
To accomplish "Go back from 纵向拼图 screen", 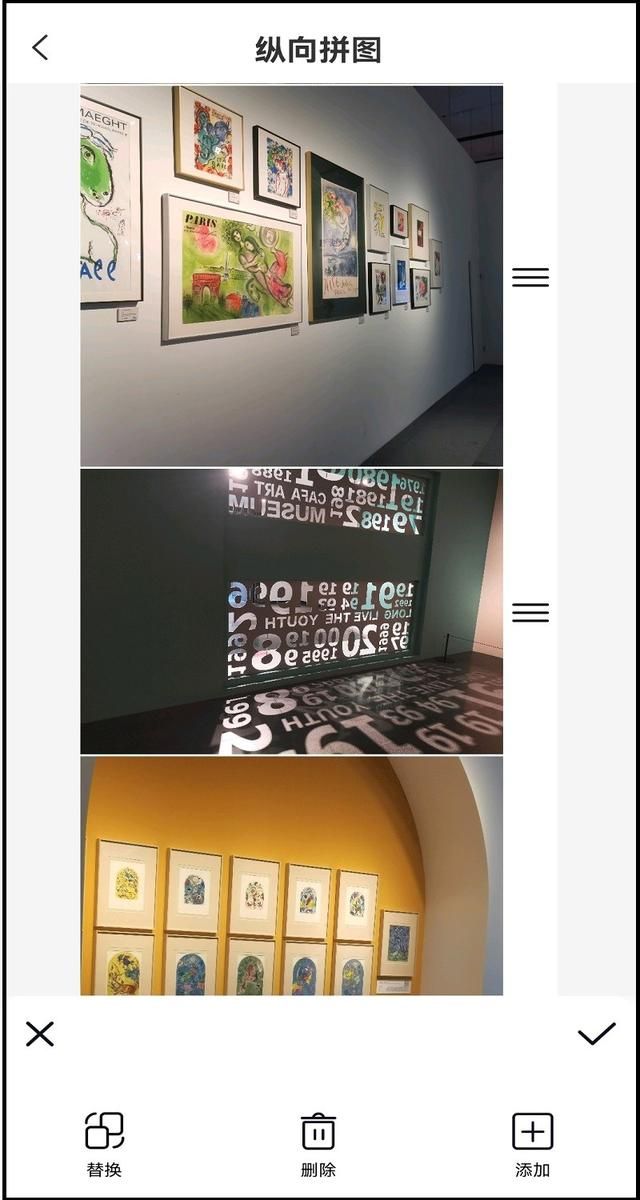I will point(40,47).
